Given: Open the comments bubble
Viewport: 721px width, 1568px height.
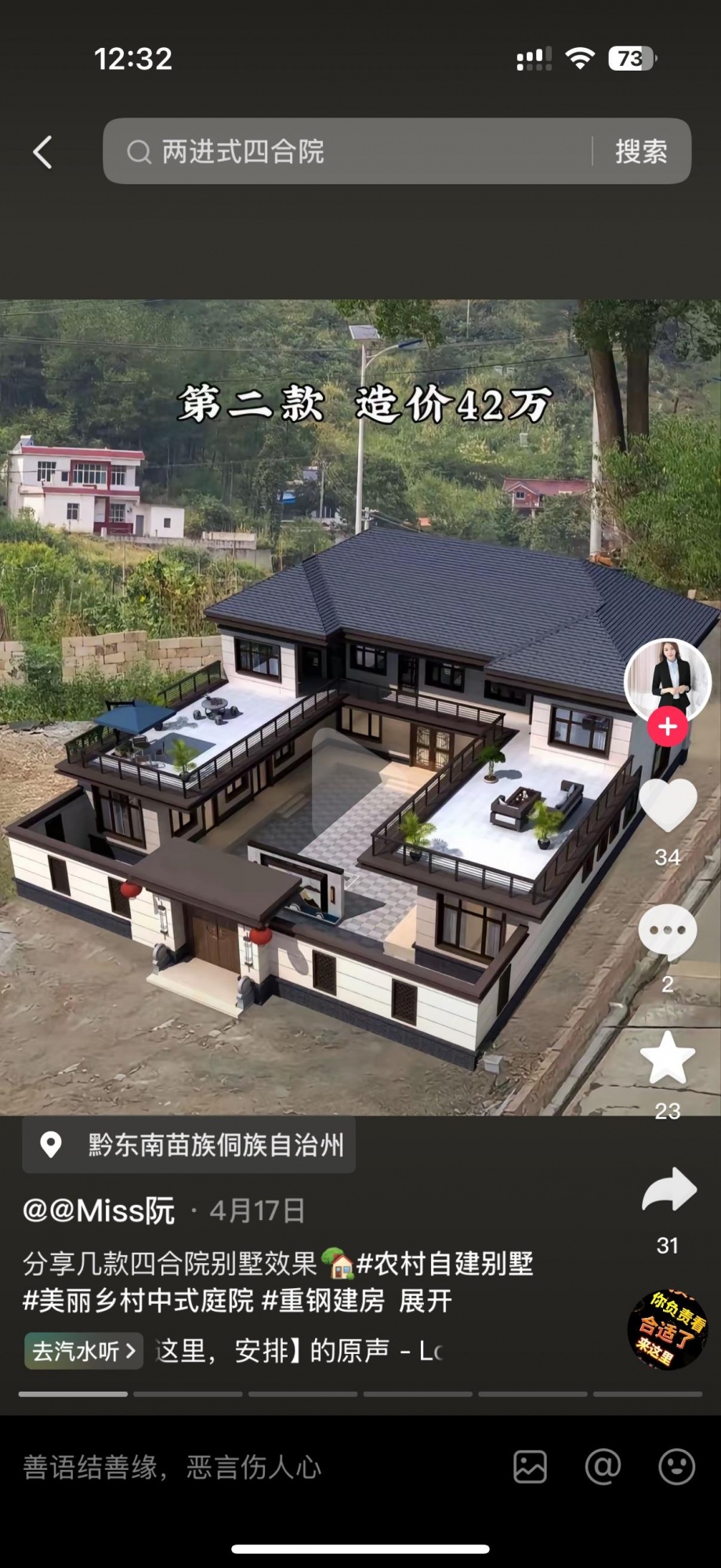Looking at the screenshot, I should (667, 932).
